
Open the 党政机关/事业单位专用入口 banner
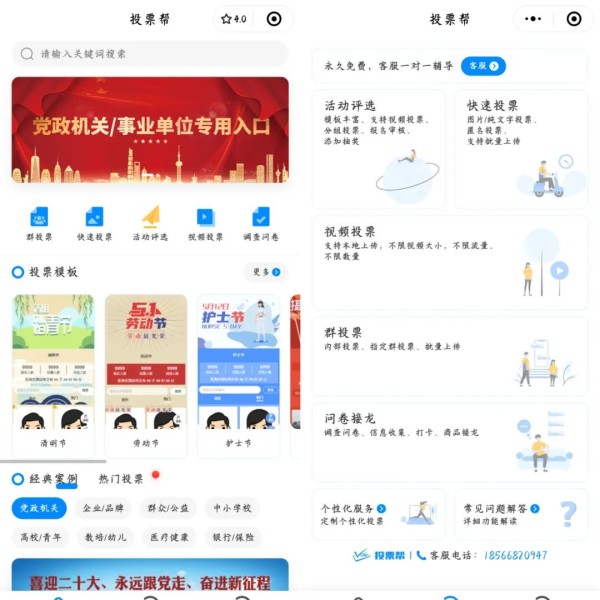pyautogui.click(x=150, y=130)
